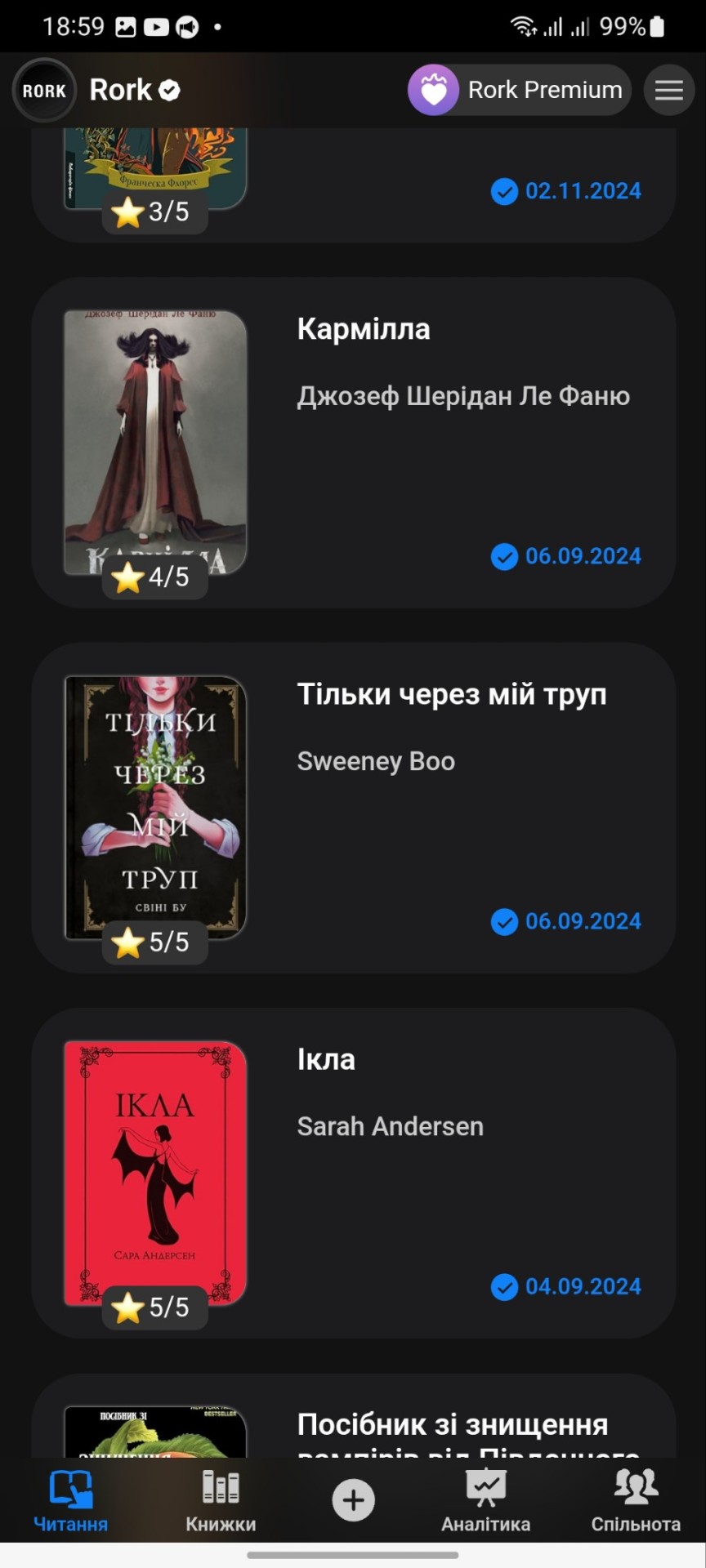
Task: Switch to the Спільнота tab
Action: point(636,1501)
